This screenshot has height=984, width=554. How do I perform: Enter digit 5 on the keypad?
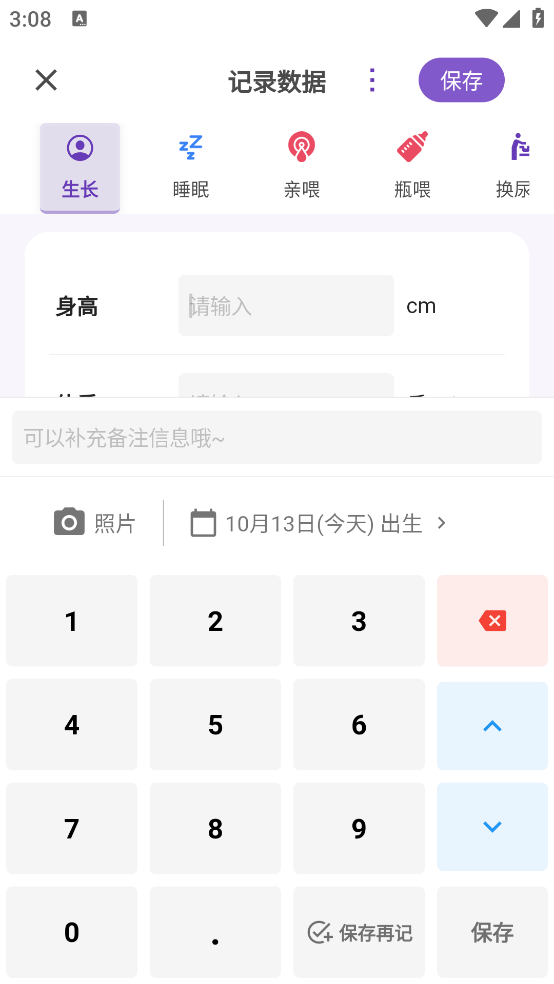pyautogui.click(x=215, y=725)
